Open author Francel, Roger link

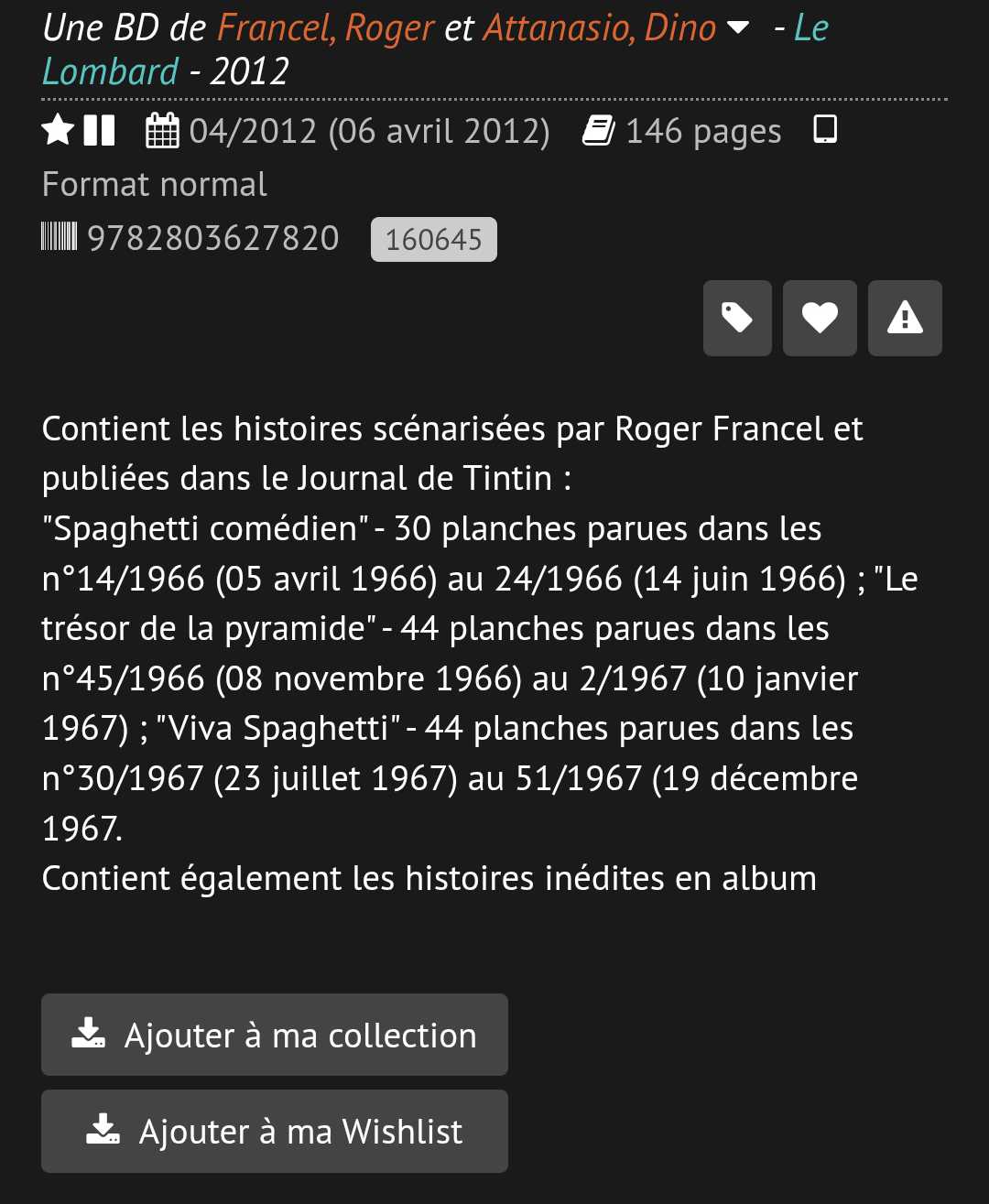(x=325, y=28)
